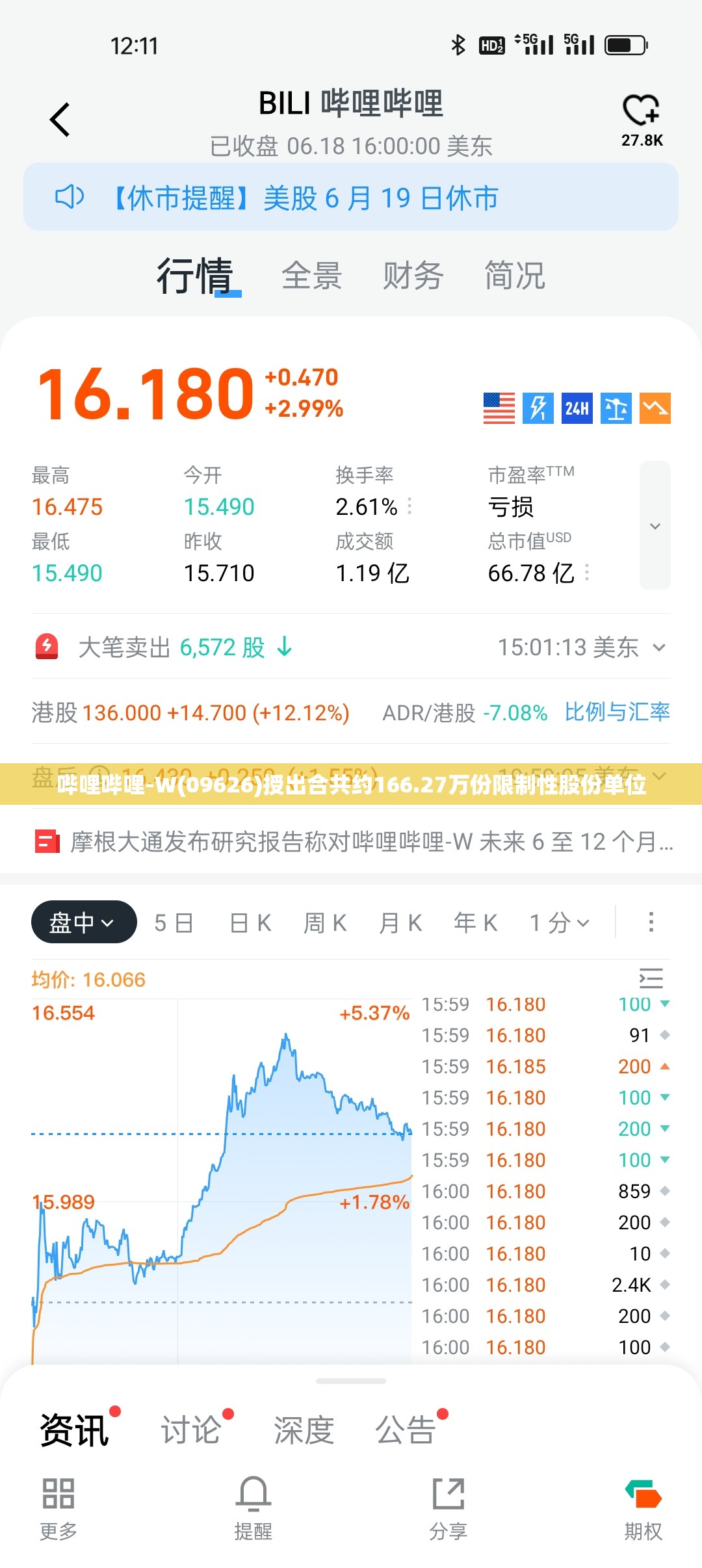Open the 盘中 chart period dropdown
Viewport: 702px width, 1568px height.
pyautogui.click(x=84, y=922)
